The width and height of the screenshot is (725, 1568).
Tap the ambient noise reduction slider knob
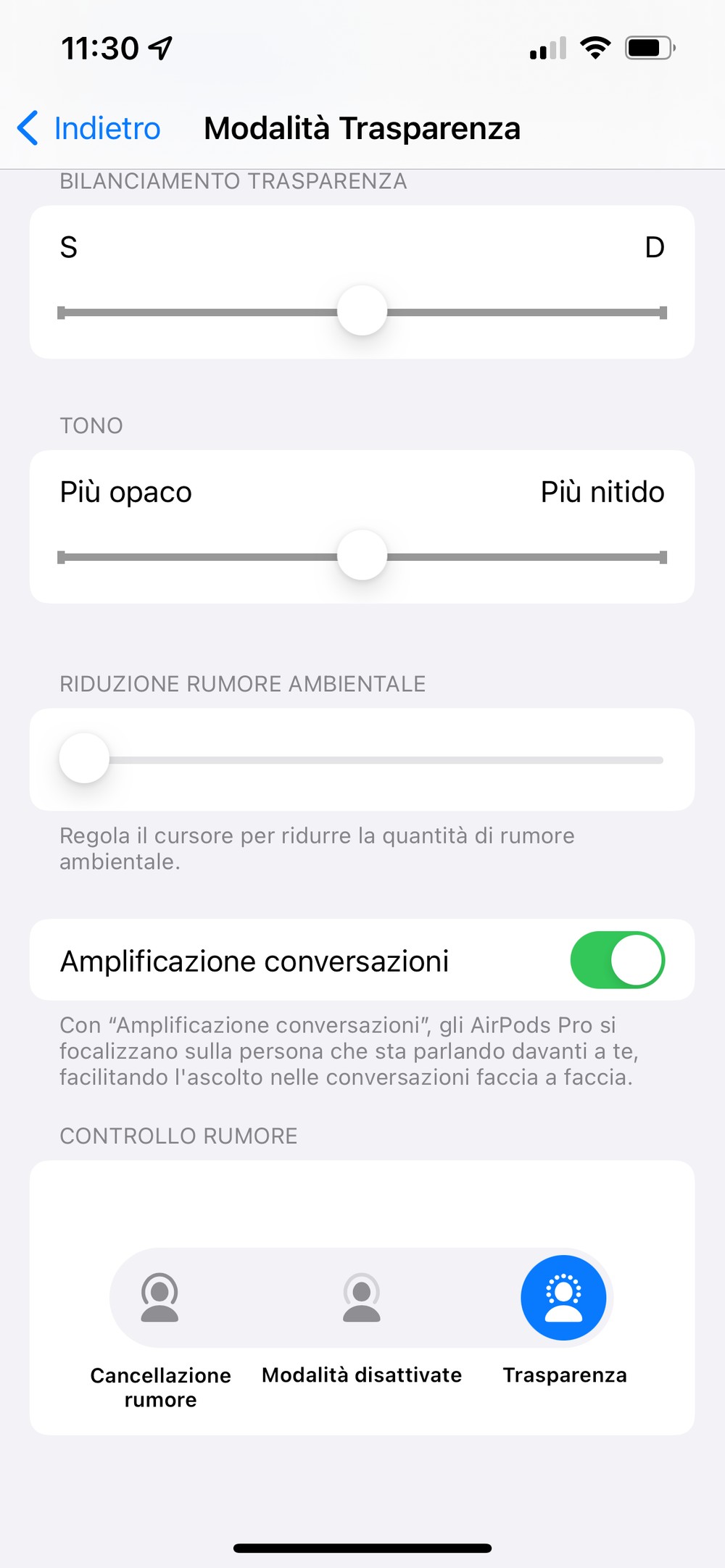[84, 759]
